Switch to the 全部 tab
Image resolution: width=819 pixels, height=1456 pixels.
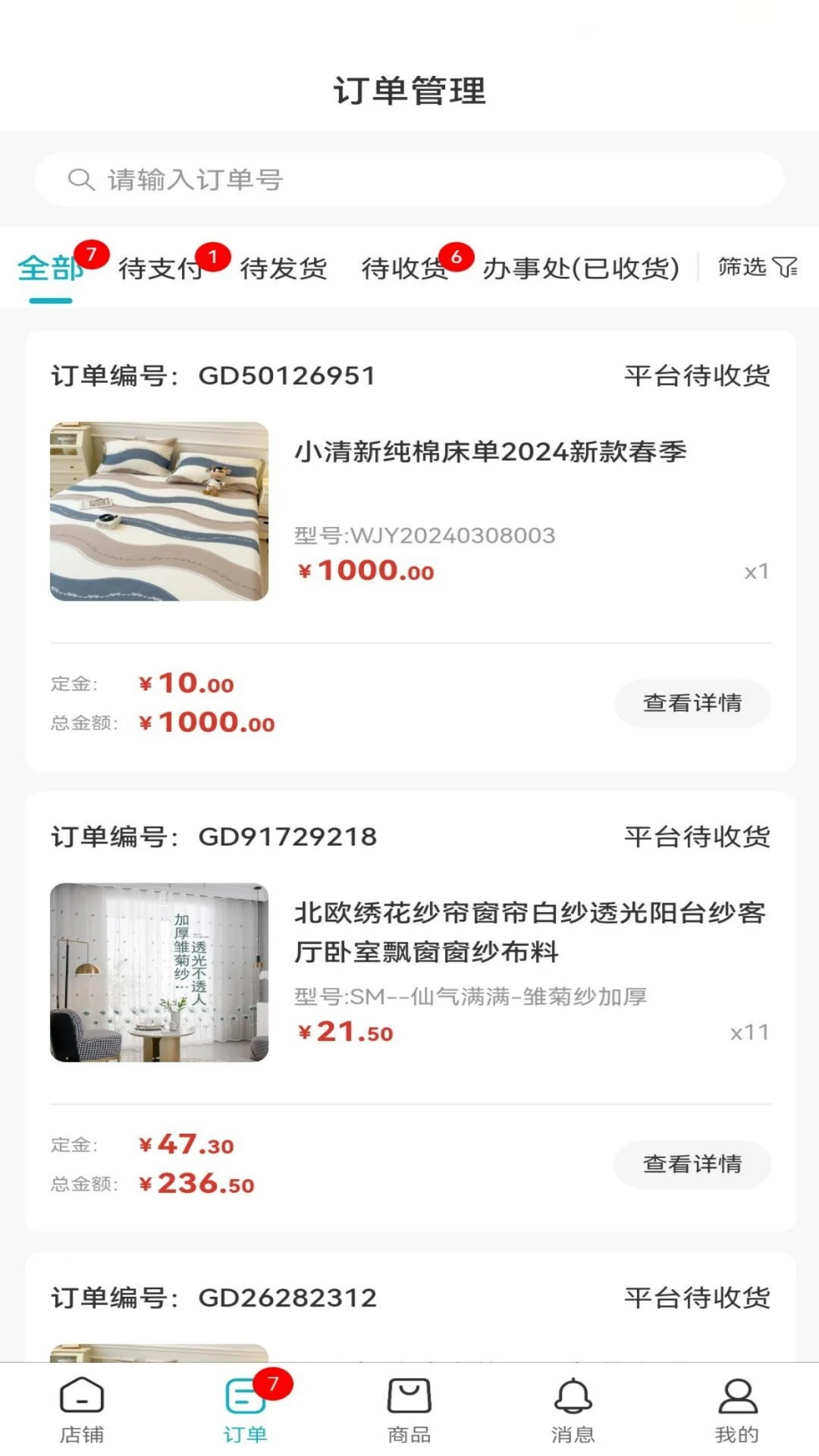pyautogui.click(x=50, y=268)
